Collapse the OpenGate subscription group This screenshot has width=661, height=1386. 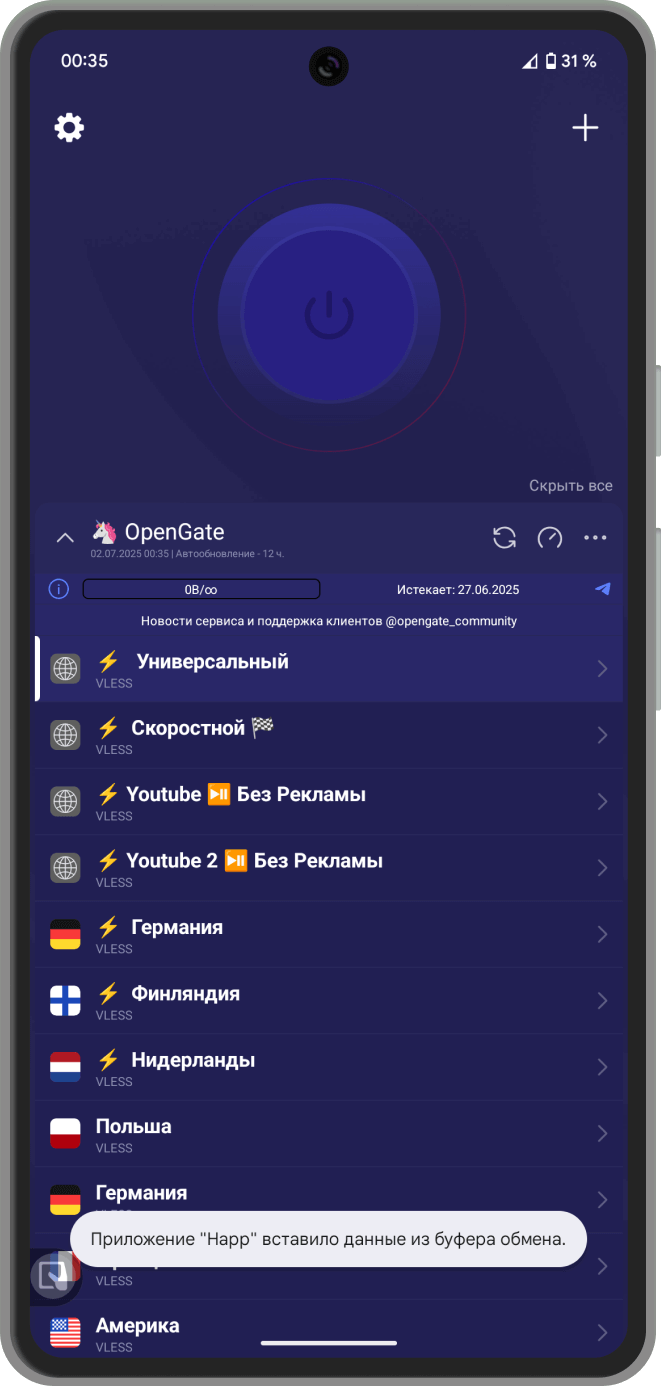(x=65, y=538)
